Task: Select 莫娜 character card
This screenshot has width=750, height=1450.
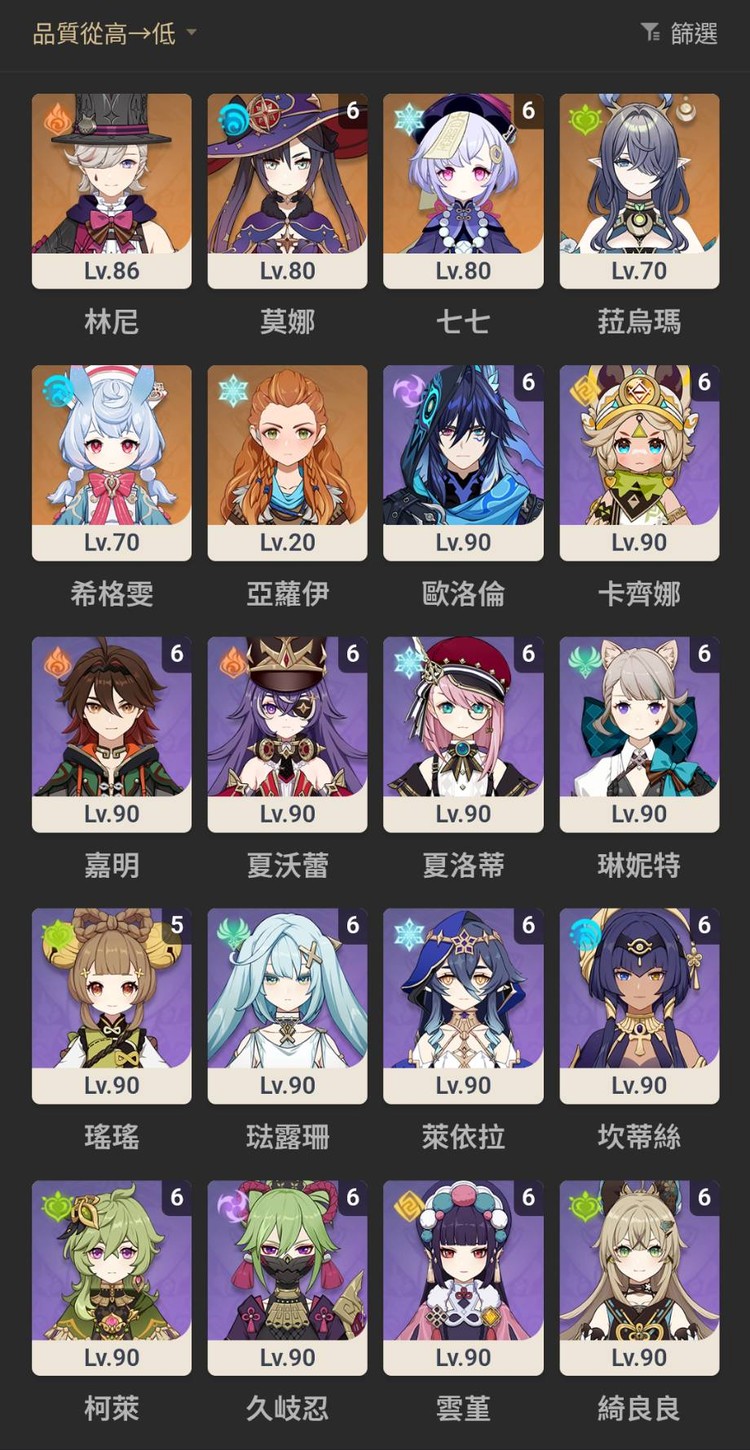Action: click(287, 190)
